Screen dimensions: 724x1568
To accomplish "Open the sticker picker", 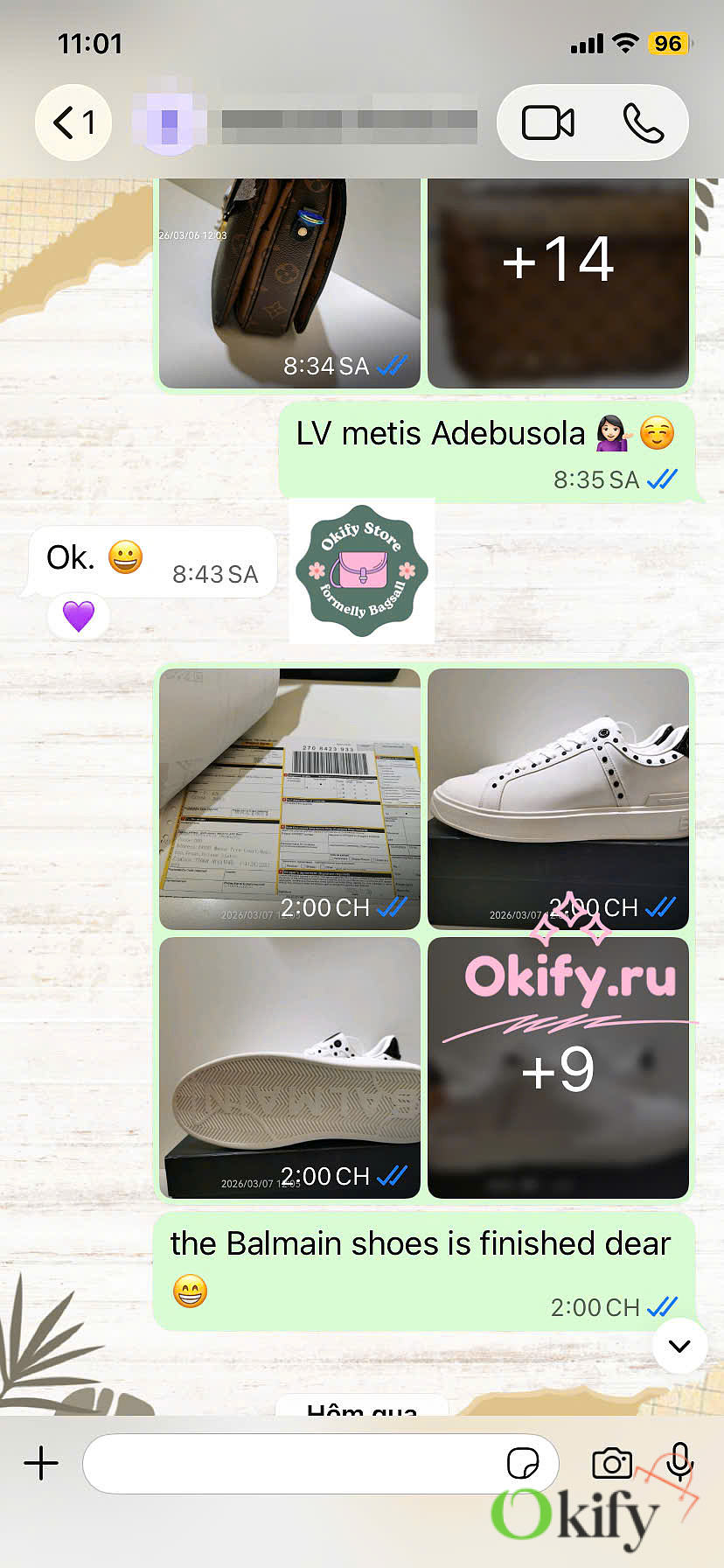I will coord(523,1462).
